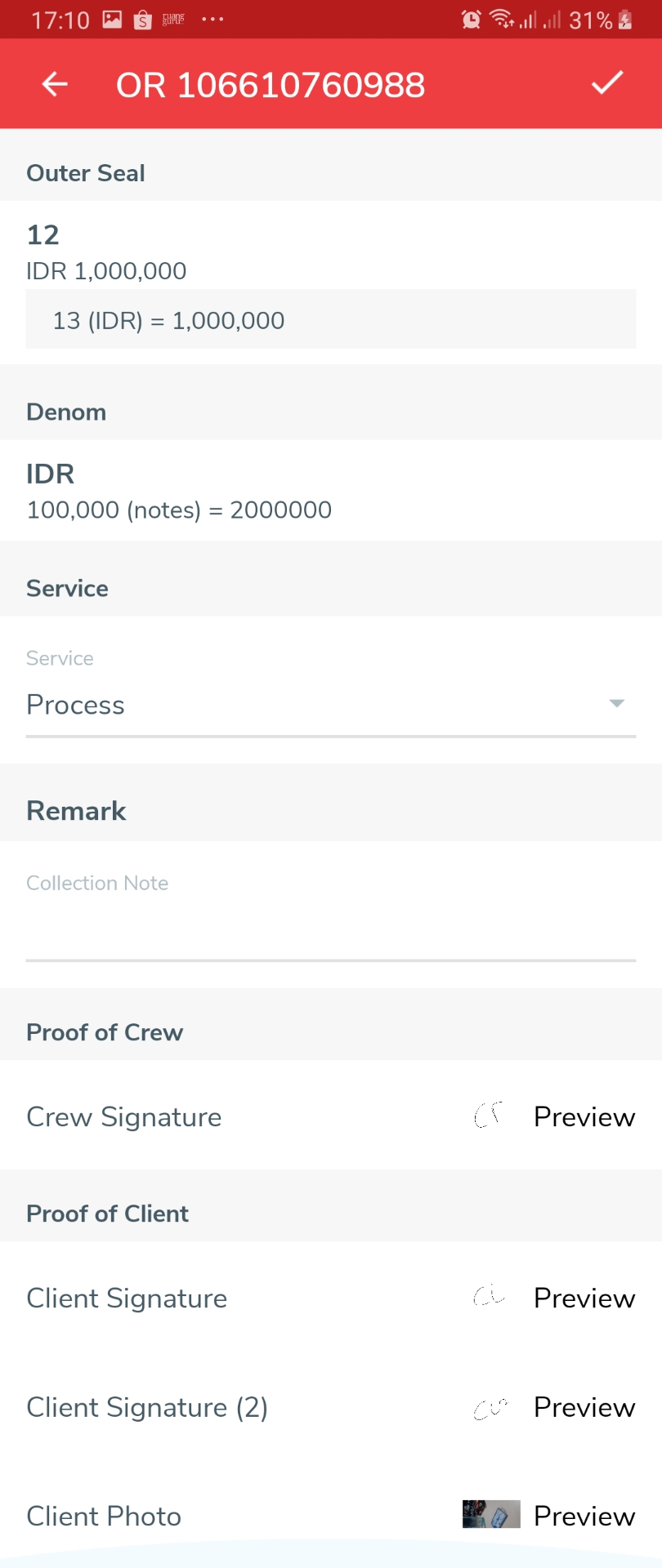
Task: Preview the first Client Signature
Action: pos(584,1298)
